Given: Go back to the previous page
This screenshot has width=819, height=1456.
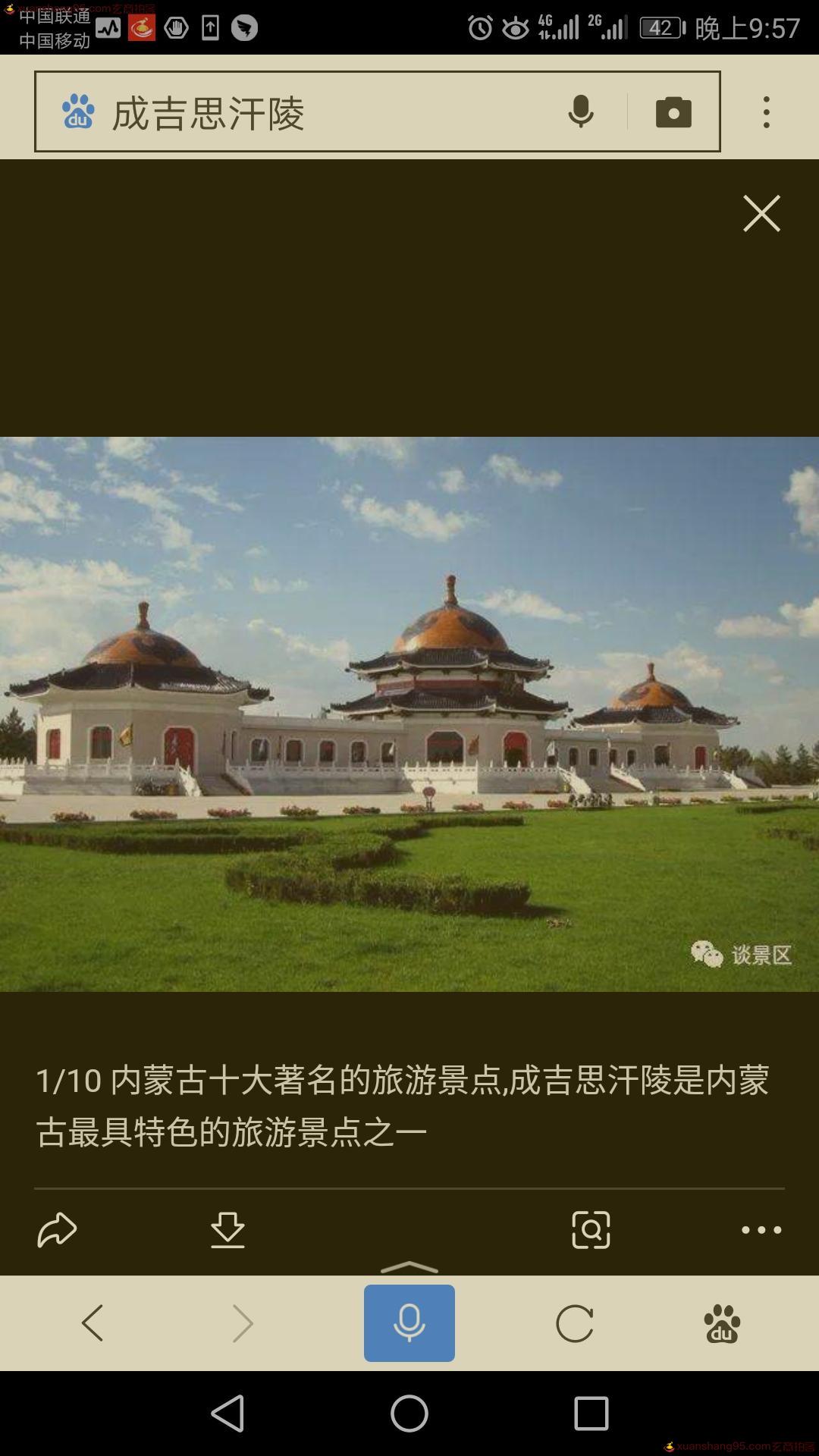Looking at the screenshot, I should point(93,1323).
